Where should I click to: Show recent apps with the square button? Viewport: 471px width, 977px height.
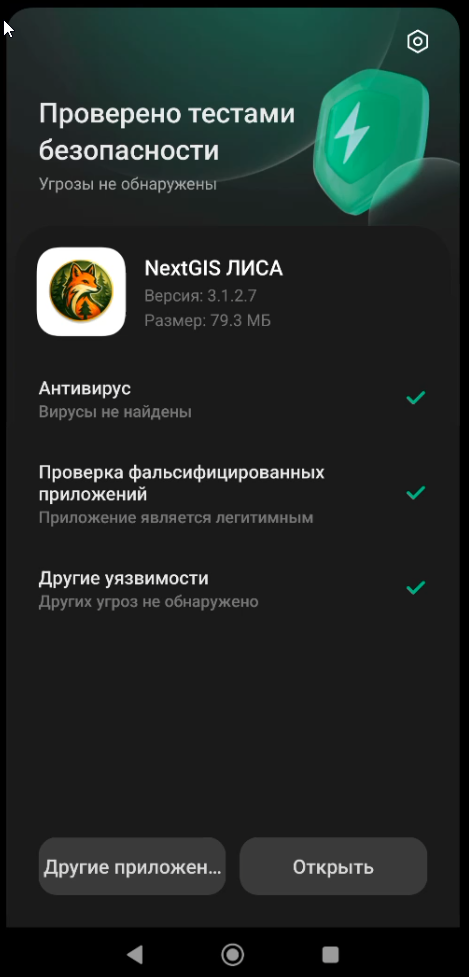[x=330, y=953]
